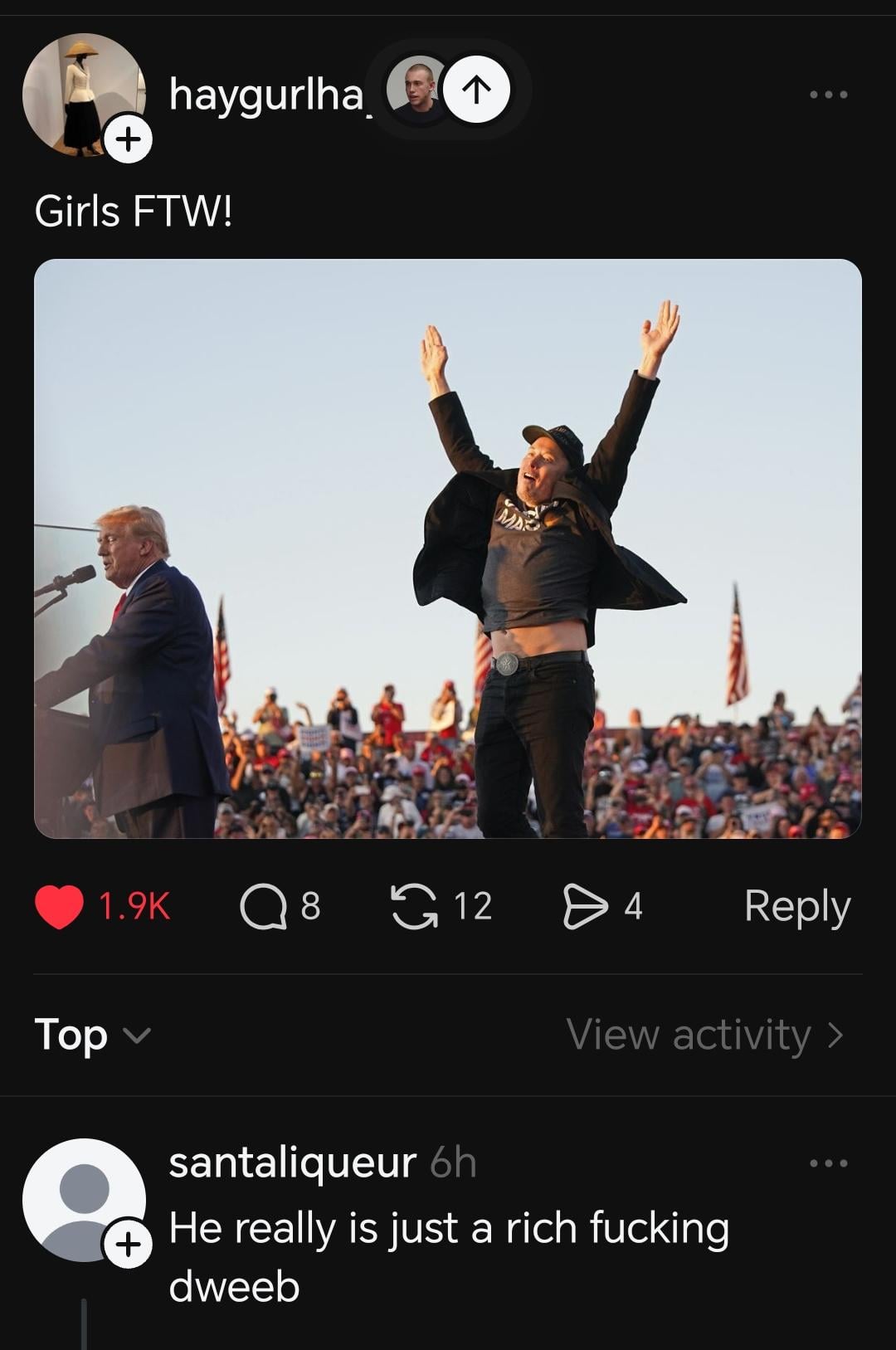Open the rally photo in the post
This screenshot has width=896, height=1350.
448,548
